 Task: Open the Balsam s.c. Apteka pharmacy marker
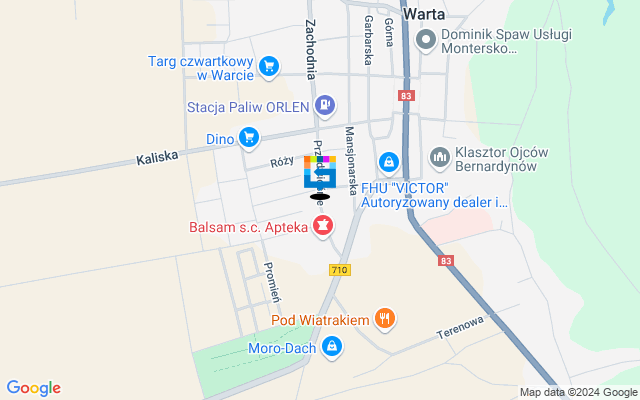tap(322, 227)
